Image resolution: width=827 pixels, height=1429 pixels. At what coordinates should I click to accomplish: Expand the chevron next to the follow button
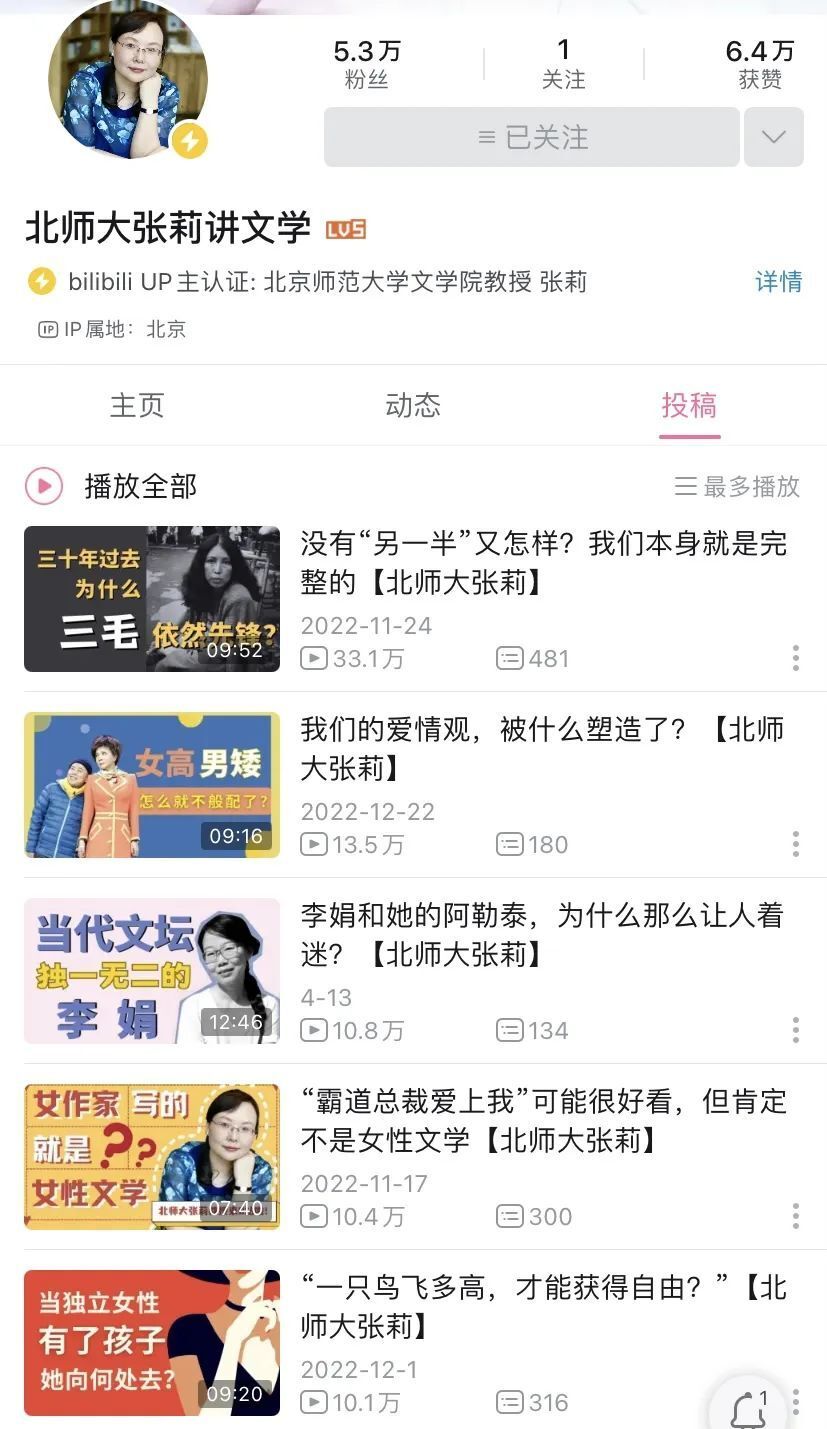[x=773, y=137]
